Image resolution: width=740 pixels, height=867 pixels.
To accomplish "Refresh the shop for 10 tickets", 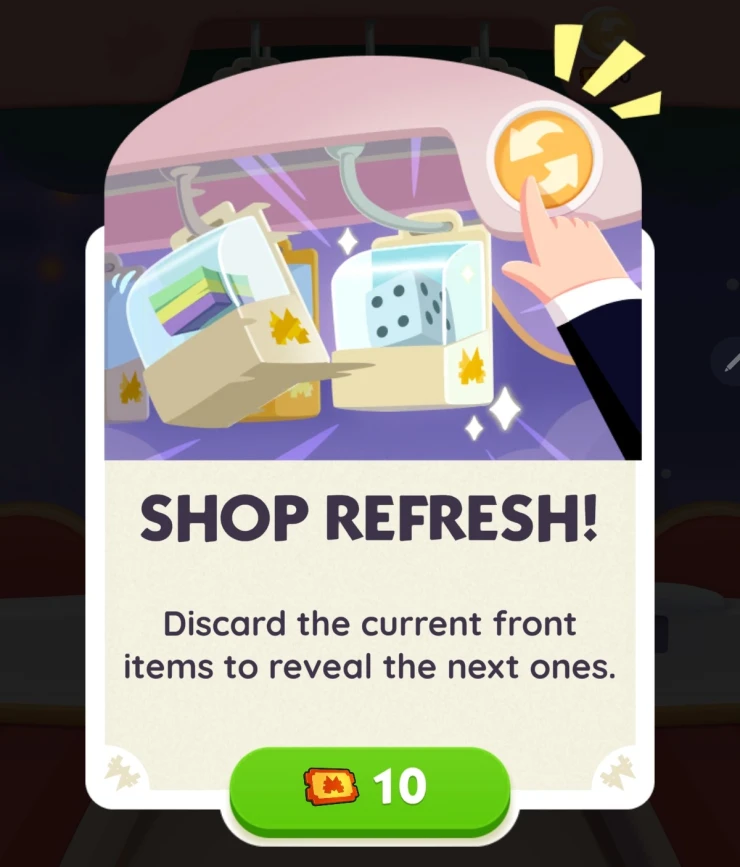I will tap(369, 787).
